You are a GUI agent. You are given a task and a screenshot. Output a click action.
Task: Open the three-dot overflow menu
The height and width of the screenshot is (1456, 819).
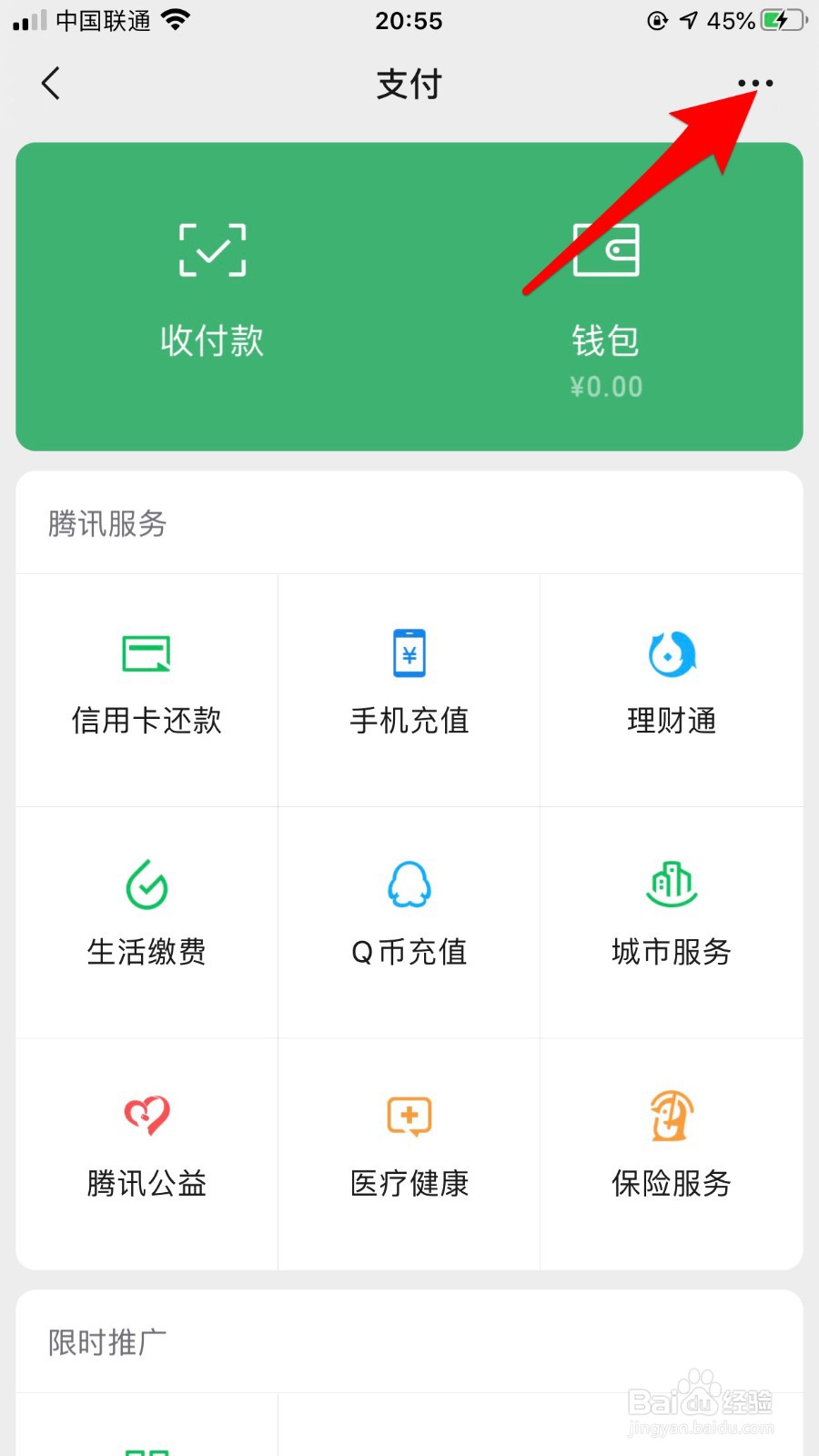(x=755, y=84)
